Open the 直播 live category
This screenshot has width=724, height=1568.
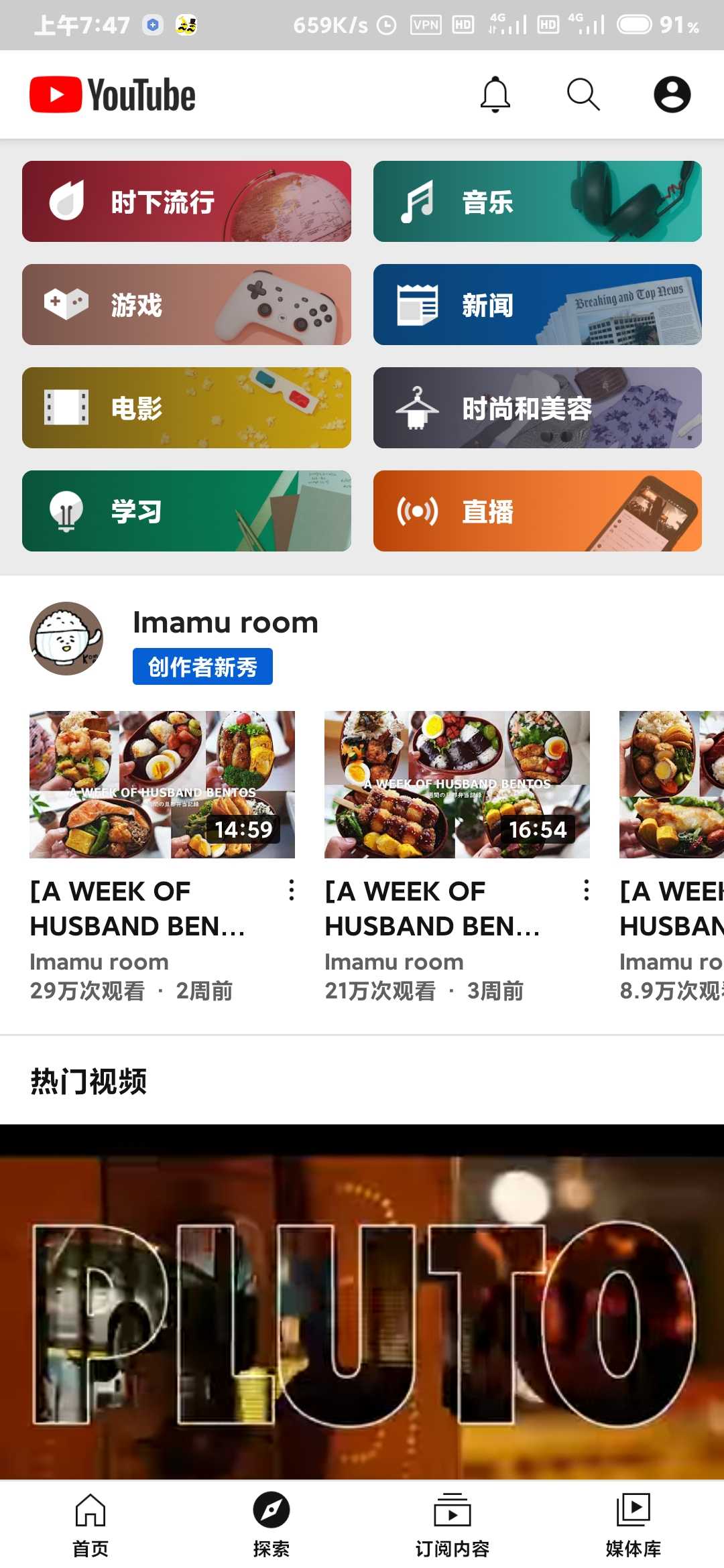click(538, 511)
